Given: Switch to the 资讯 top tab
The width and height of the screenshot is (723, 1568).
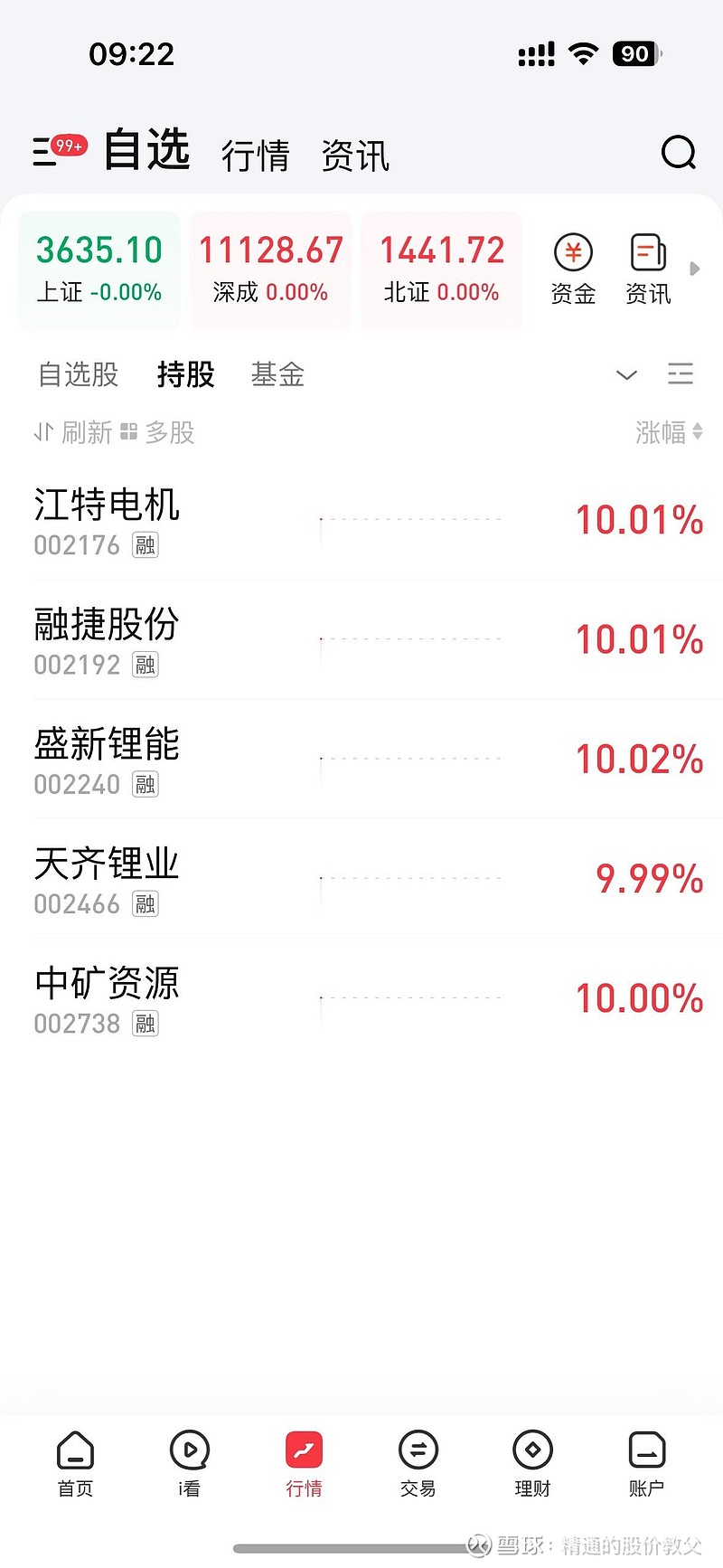Looking at the screenshot, I should 355,156.
